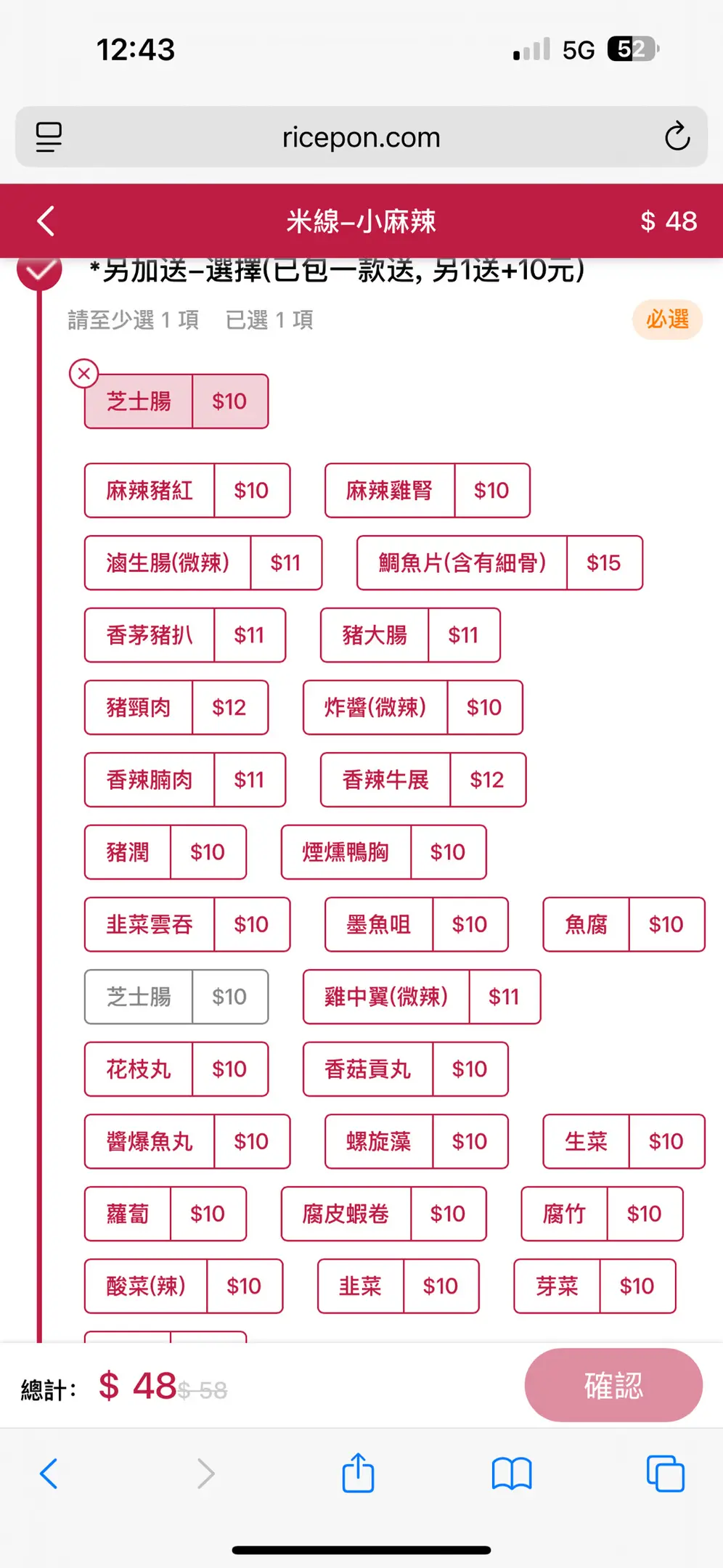Confirm the selection with 確認
Image resolution: width=723 pixels, height=1568 pixels.
(x=613, y=1385)
